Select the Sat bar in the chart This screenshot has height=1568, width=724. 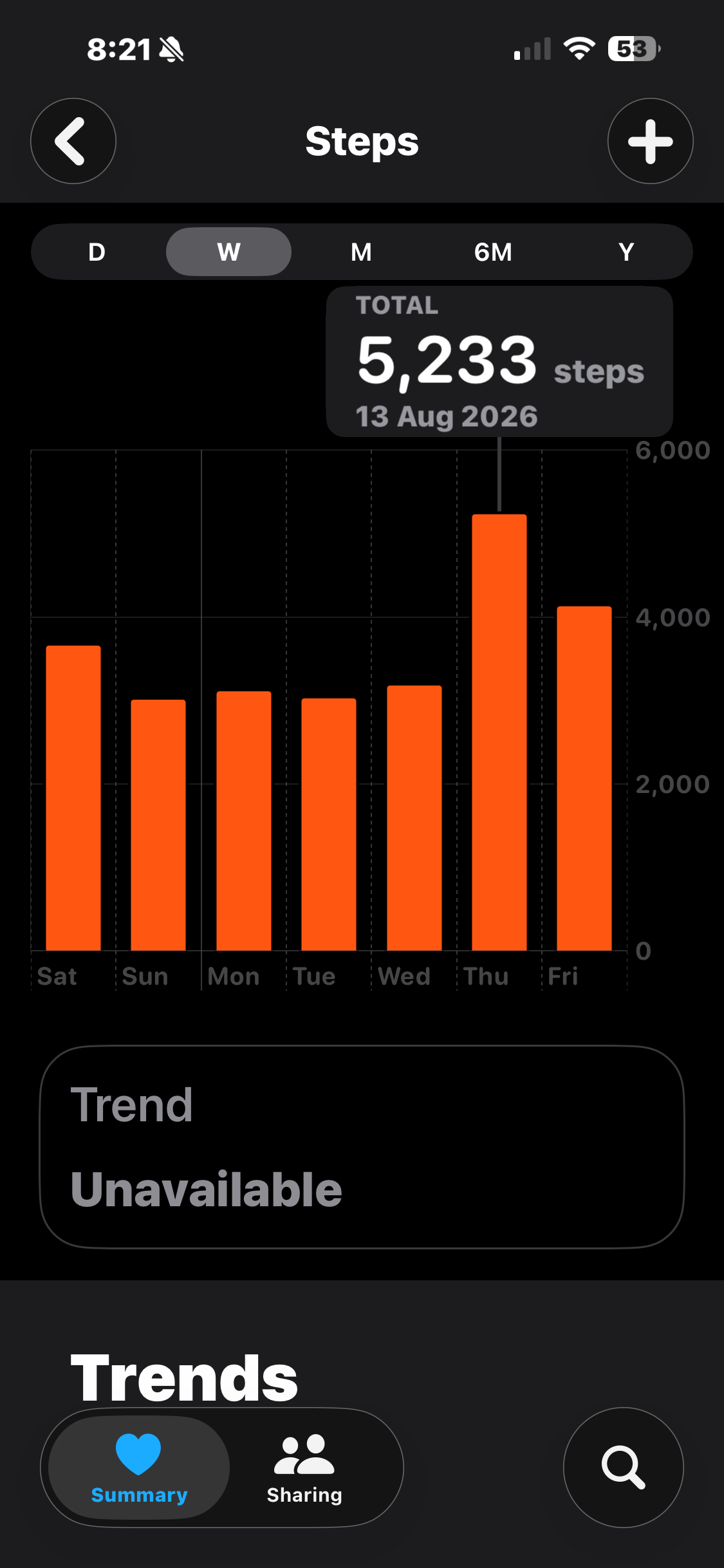tap(73, 798)
